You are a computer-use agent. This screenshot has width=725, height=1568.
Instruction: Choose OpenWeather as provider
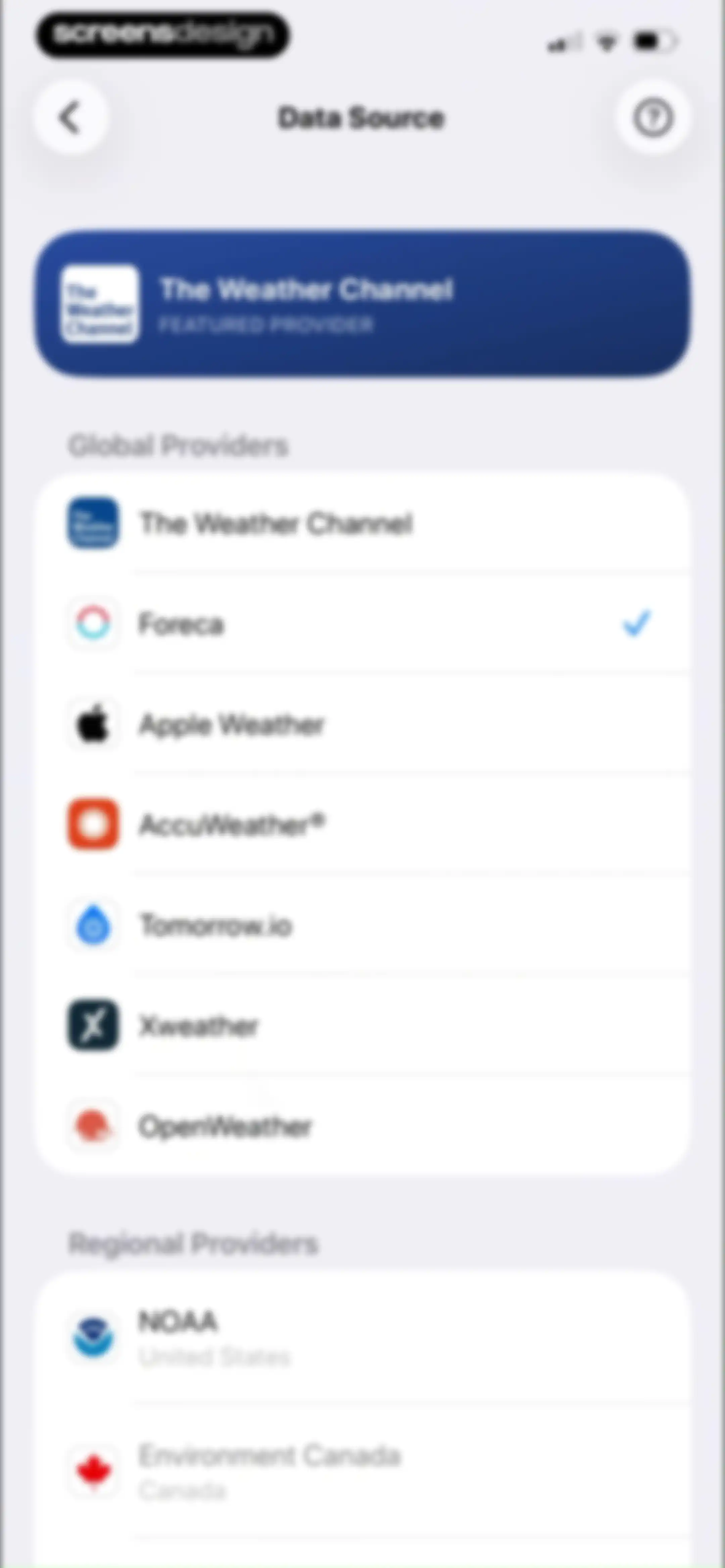363,1125
